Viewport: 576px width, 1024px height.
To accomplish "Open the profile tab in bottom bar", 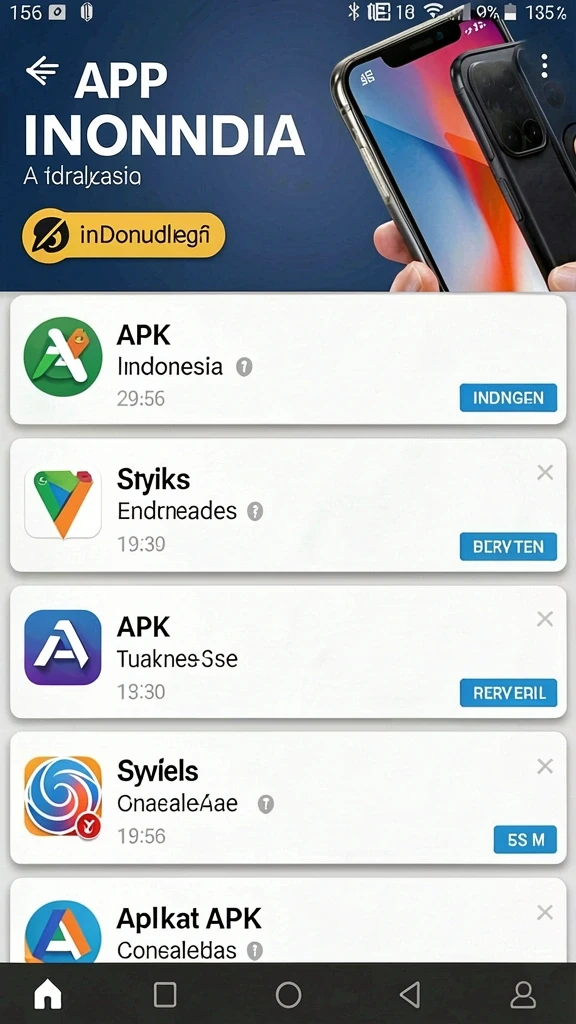I will click(522, 995).
